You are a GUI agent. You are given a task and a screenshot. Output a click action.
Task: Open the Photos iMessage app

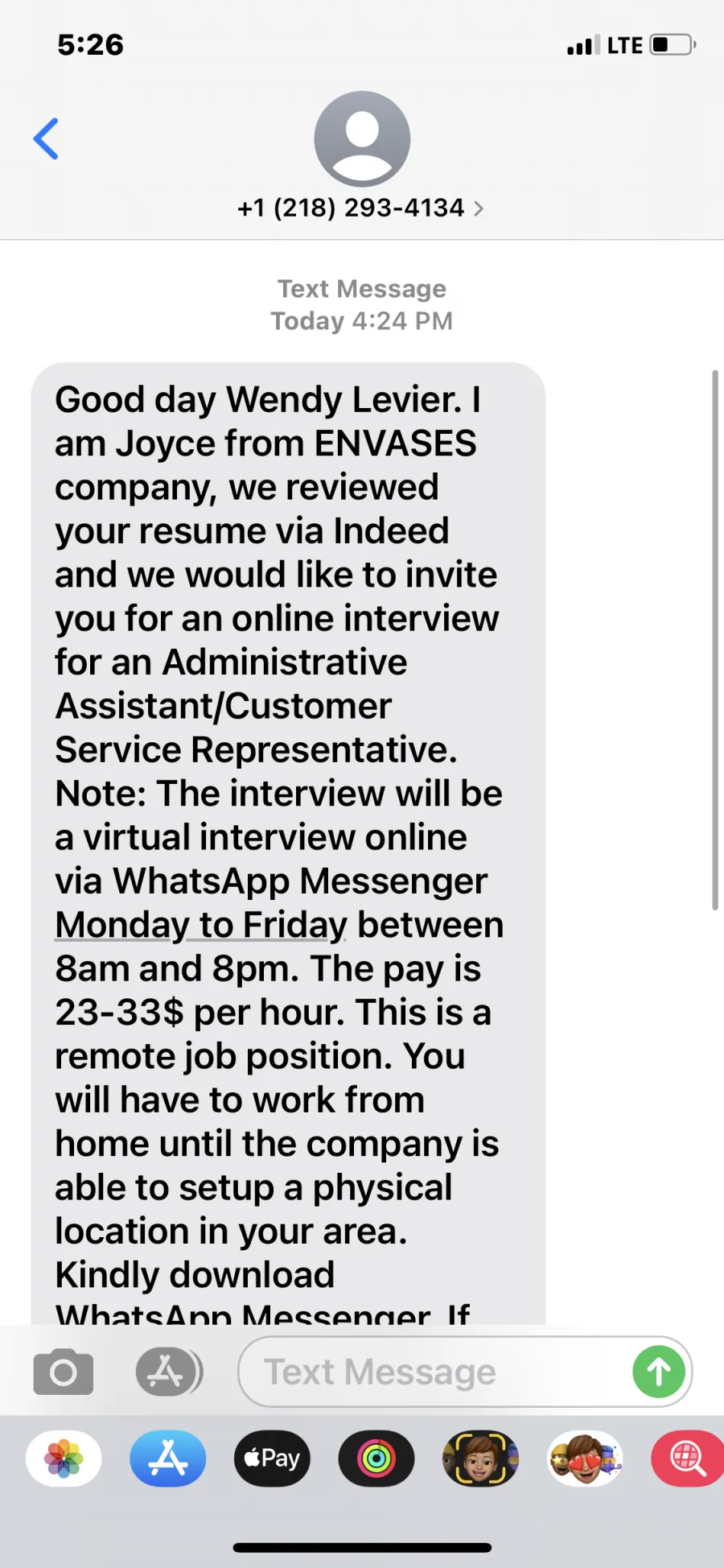point(64,1458)
